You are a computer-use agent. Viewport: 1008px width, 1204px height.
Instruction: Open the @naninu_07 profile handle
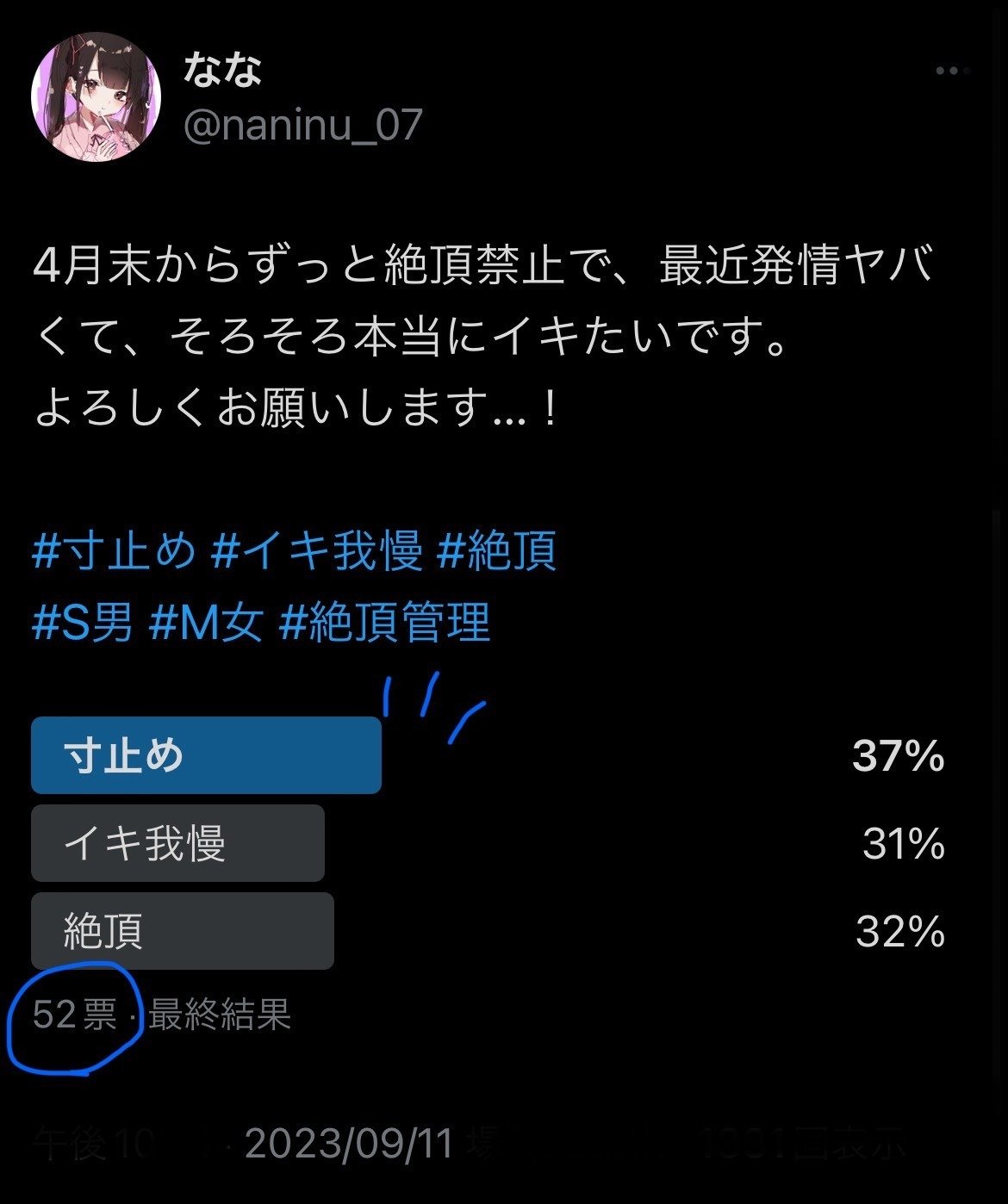(302, 126)
